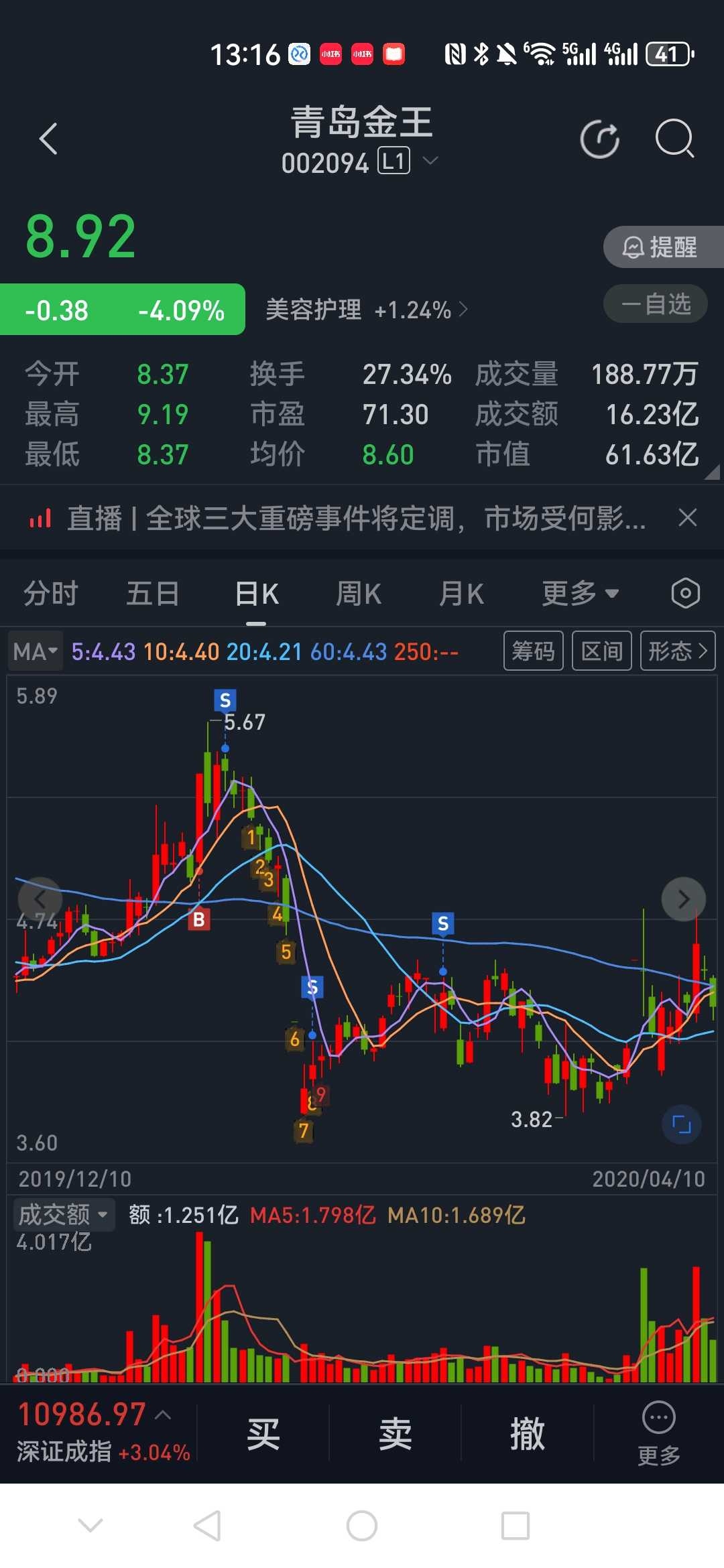Open the 更多 chart period dropdown
Viewport: 724px width, 1568px height.
[579, 593]
